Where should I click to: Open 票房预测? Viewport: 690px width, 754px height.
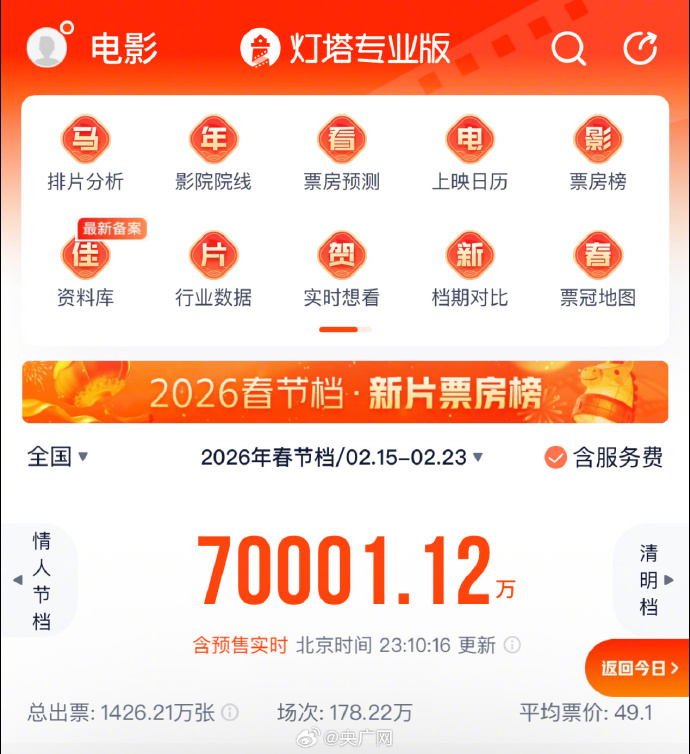coord(342,154)
